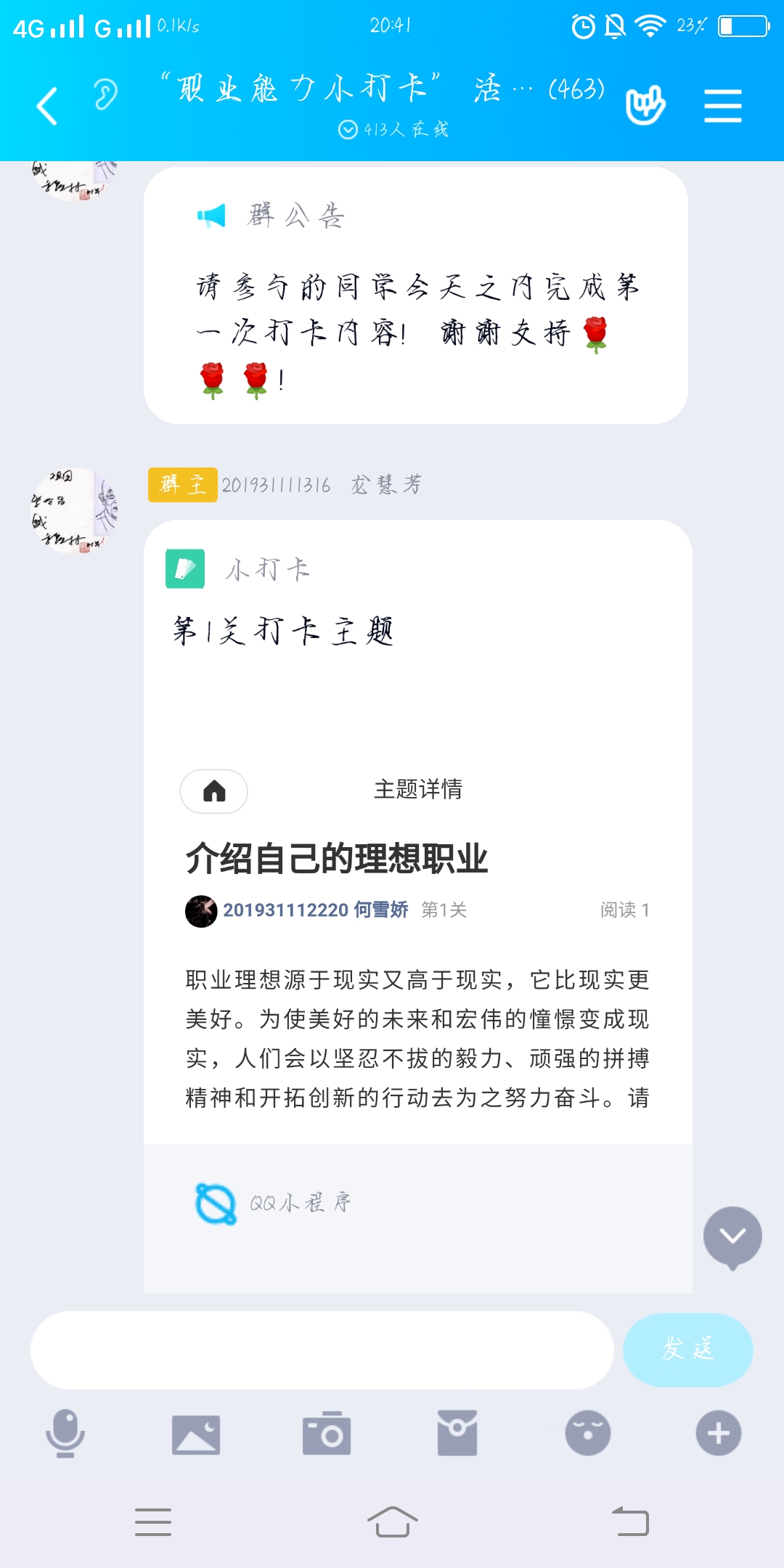Viewport: 784px width, 1568px height.
Task: Open the 群公告 announcement card
Action: 415,295
